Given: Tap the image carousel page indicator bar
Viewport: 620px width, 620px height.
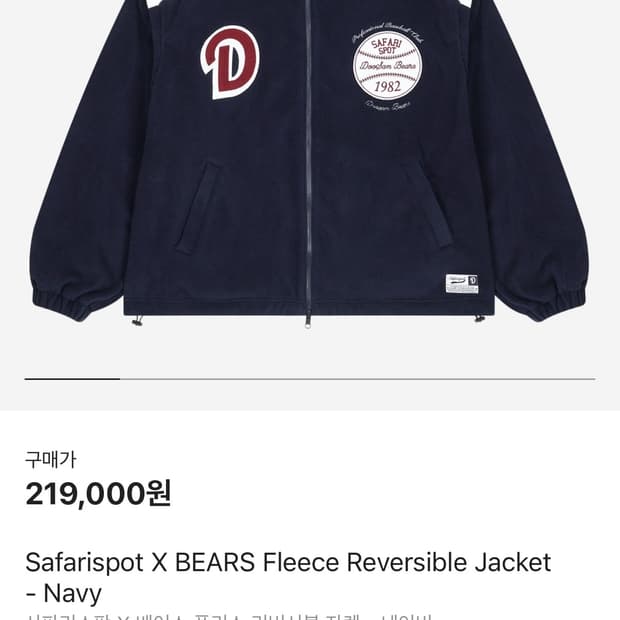Looking at the screenshot, I should pyautogui.click(x=309, y=379).
